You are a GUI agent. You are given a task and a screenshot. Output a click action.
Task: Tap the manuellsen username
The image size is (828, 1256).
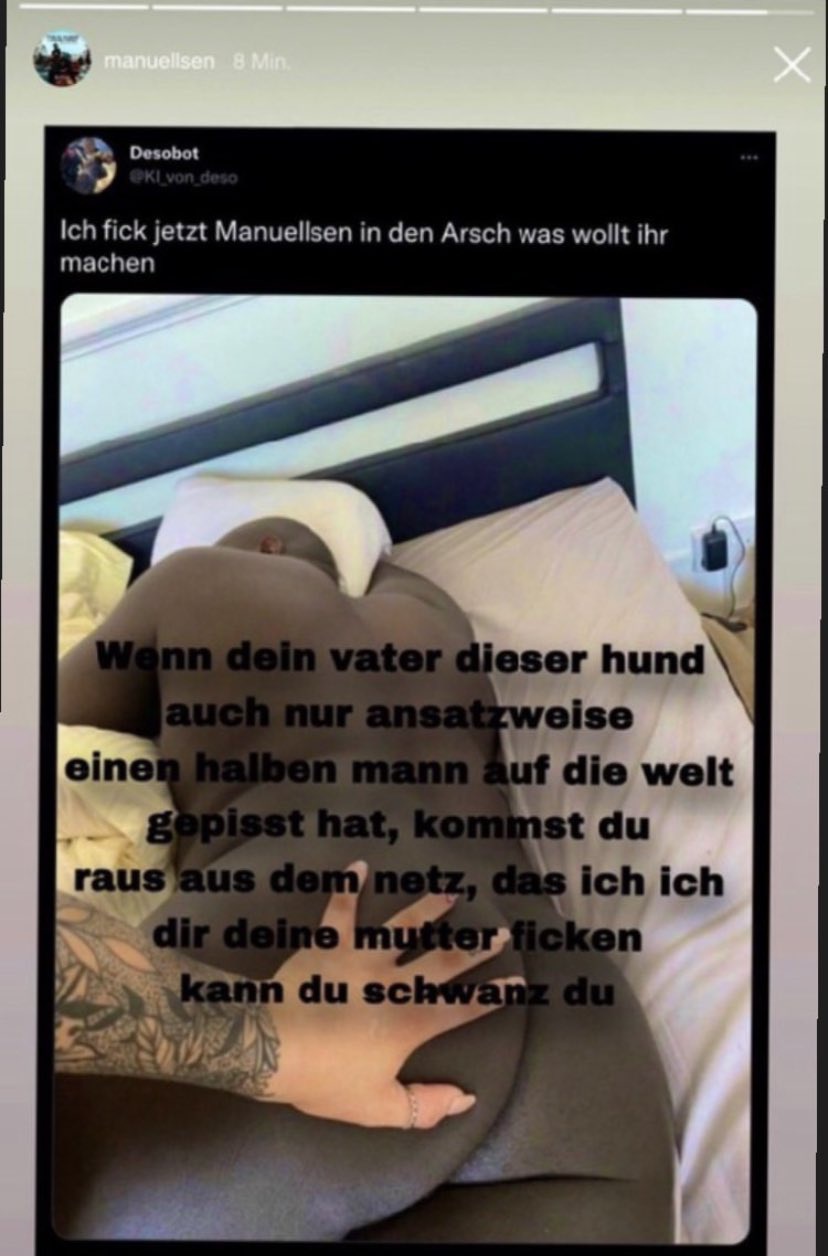[159, 61]
